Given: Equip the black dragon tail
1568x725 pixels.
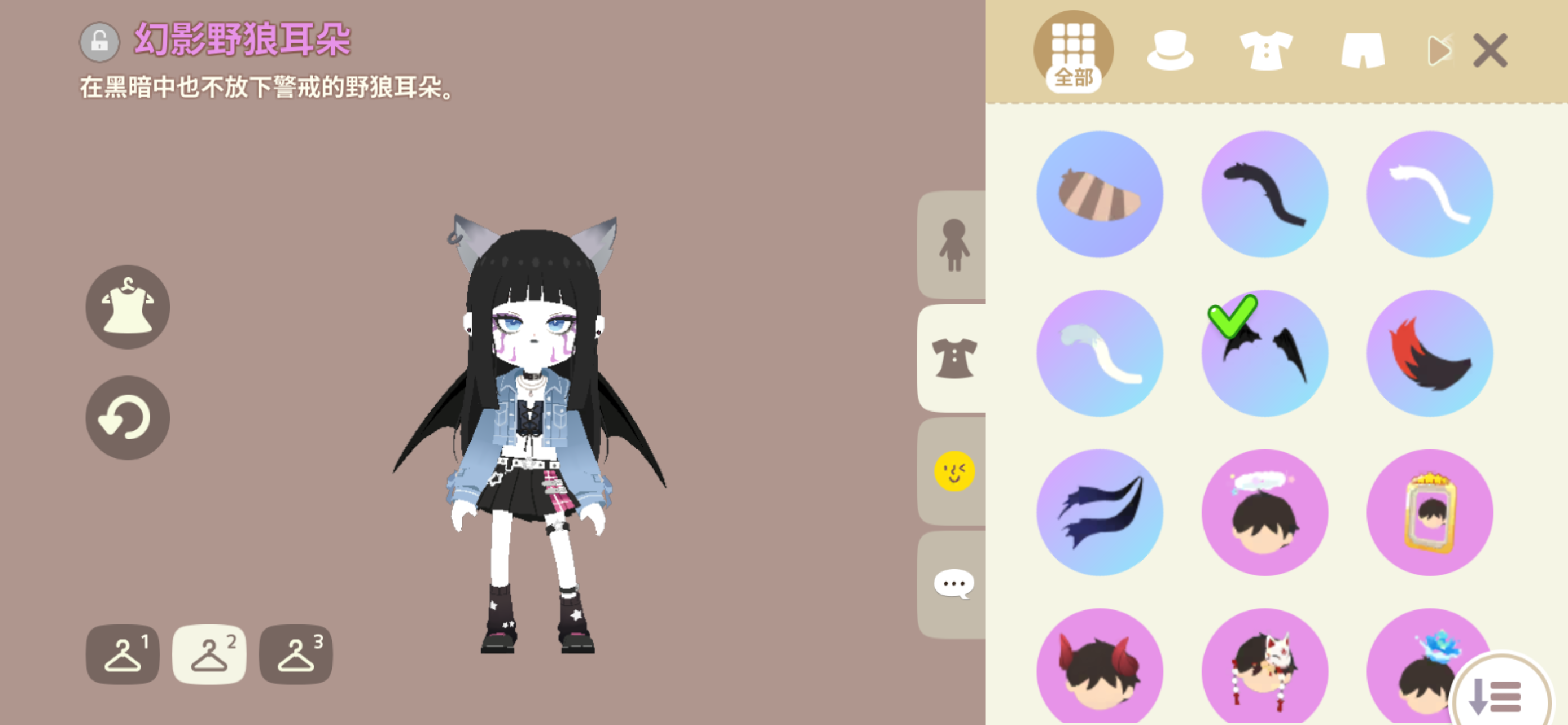Looking at the screenshot, I should (x=1264, y=195).
